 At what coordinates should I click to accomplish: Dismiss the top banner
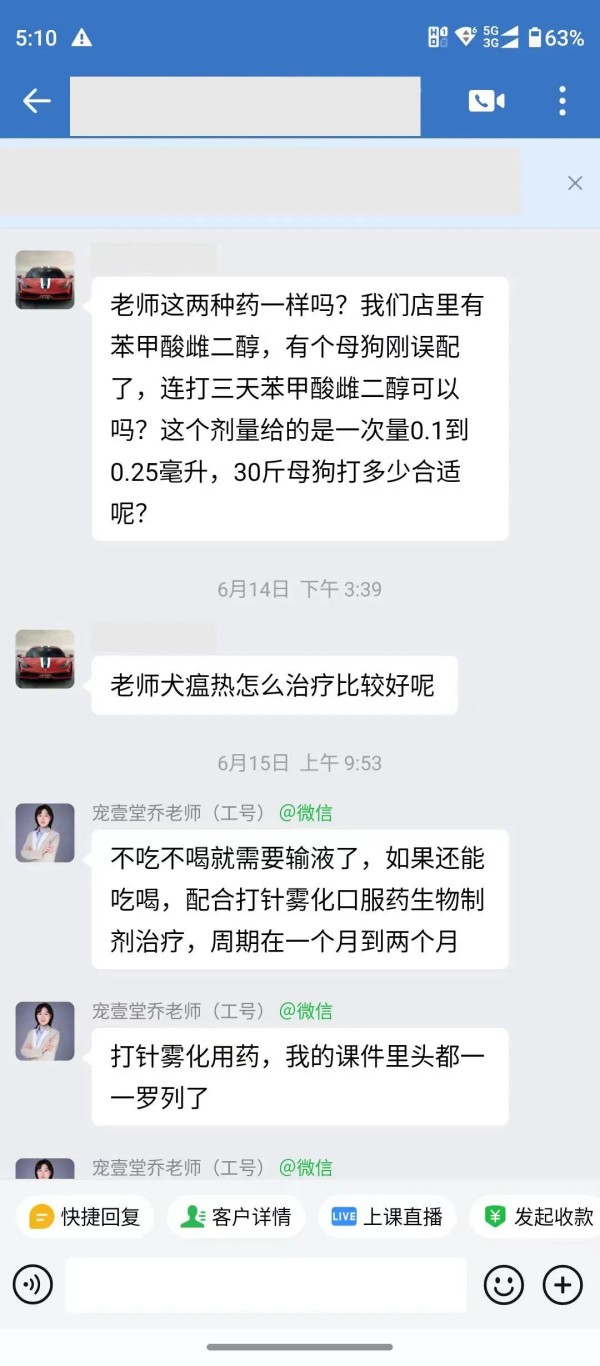click(x=574, y=183)
